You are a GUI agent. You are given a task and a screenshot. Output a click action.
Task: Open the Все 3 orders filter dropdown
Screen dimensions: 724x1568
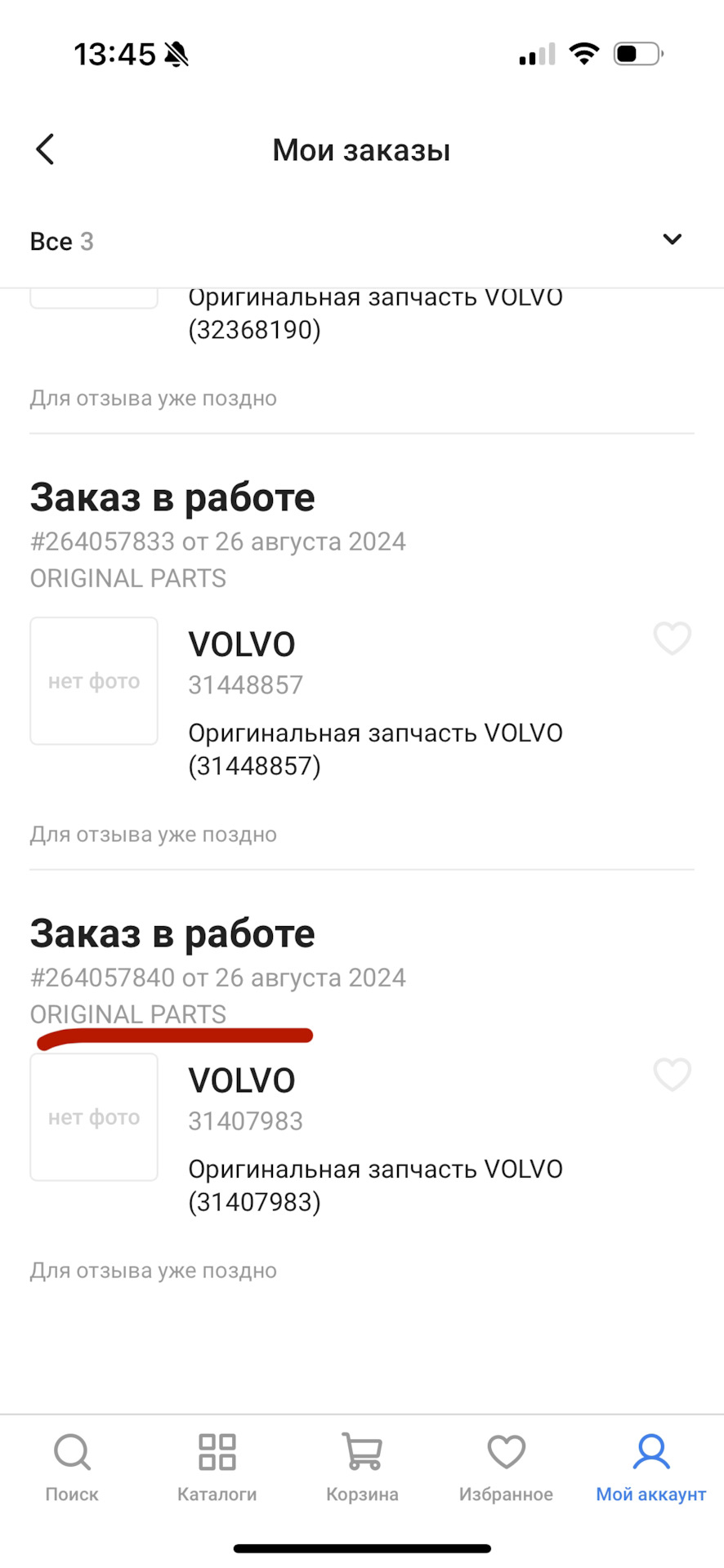coord(61,241)
